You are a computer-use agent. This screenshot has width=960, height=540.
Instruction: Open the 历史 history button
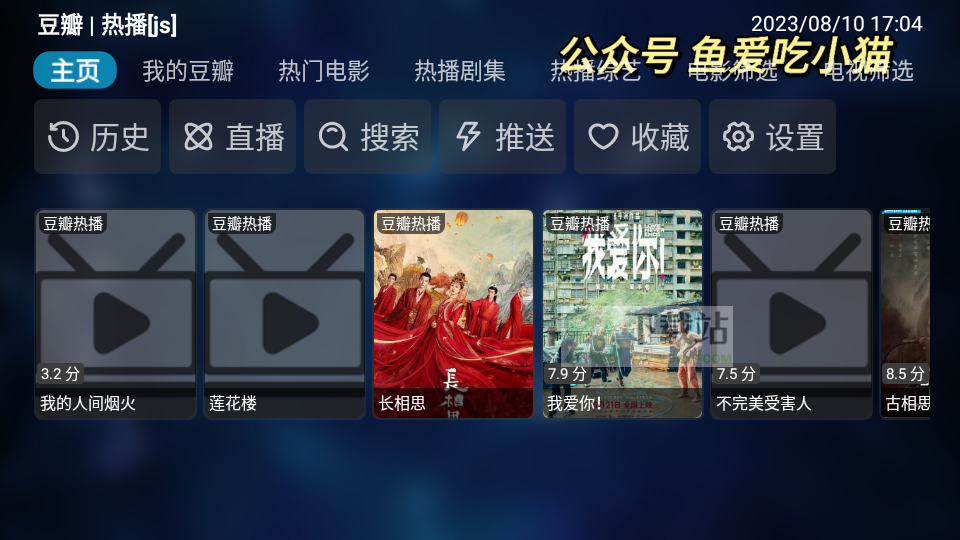98,137
